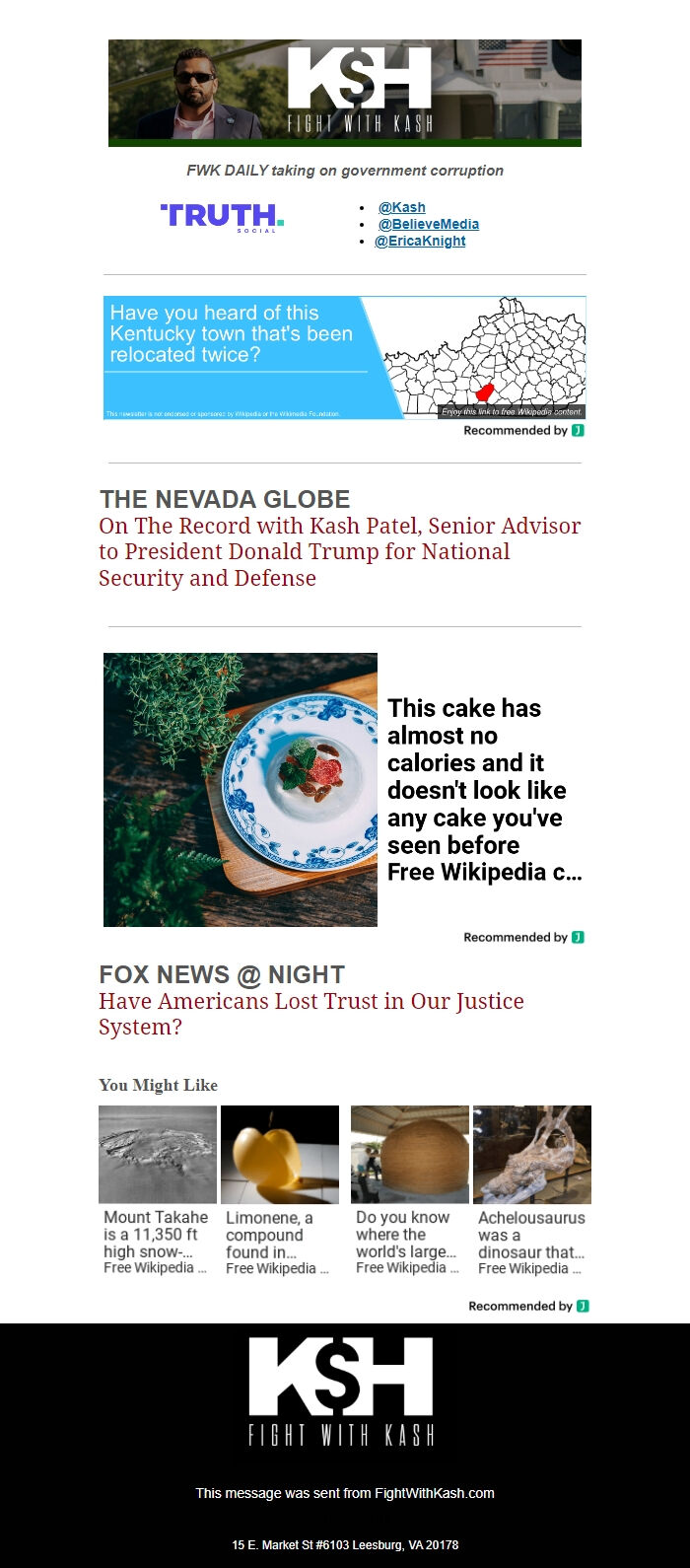Open the @Kash profile link
This screenshot has height=1568, width=690.
pyautogui.click(x=401, y=207)
